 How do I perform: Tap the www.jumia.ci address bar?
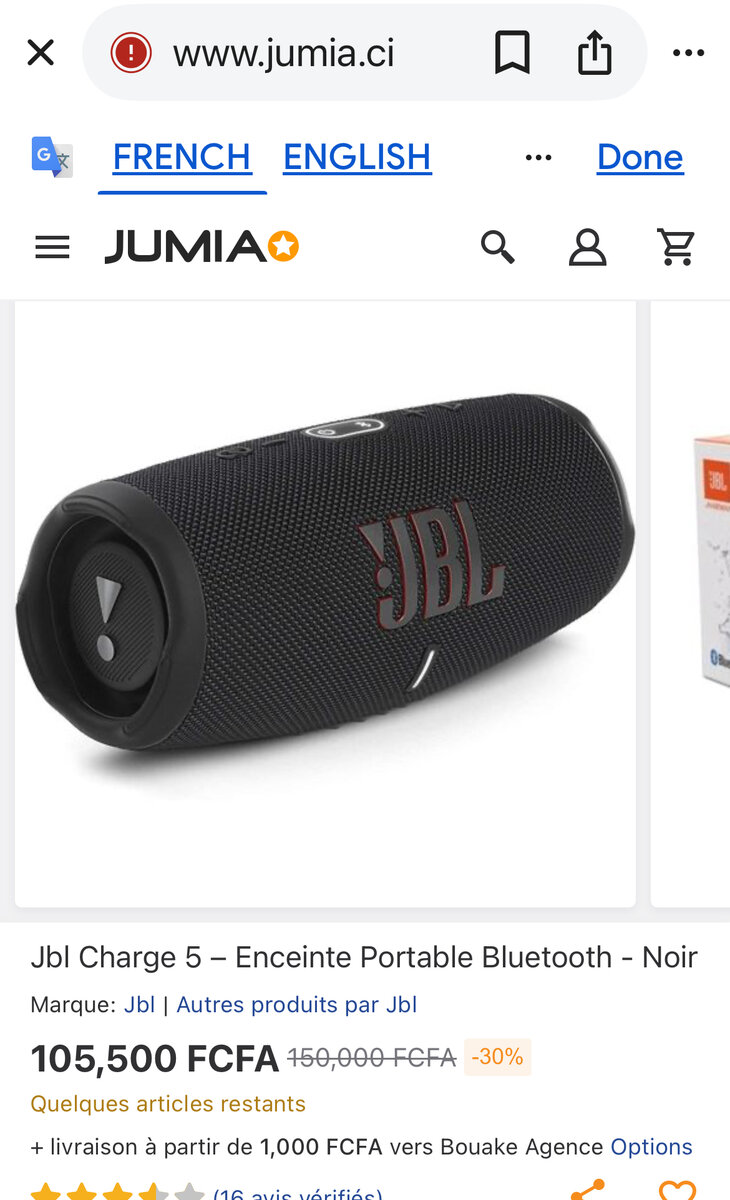click(x=284, y=53)
